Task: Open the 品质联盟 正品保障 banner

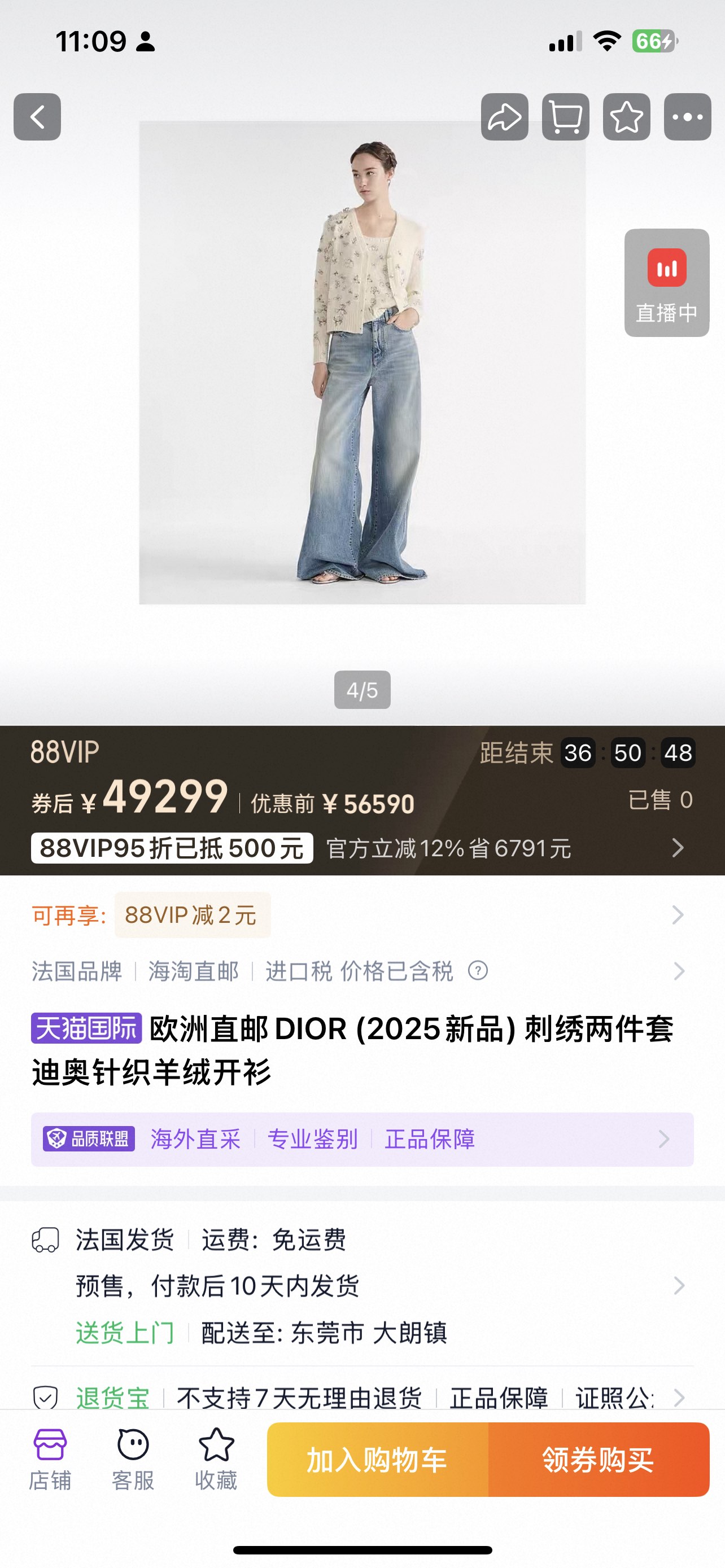Action: point(362,1139)
